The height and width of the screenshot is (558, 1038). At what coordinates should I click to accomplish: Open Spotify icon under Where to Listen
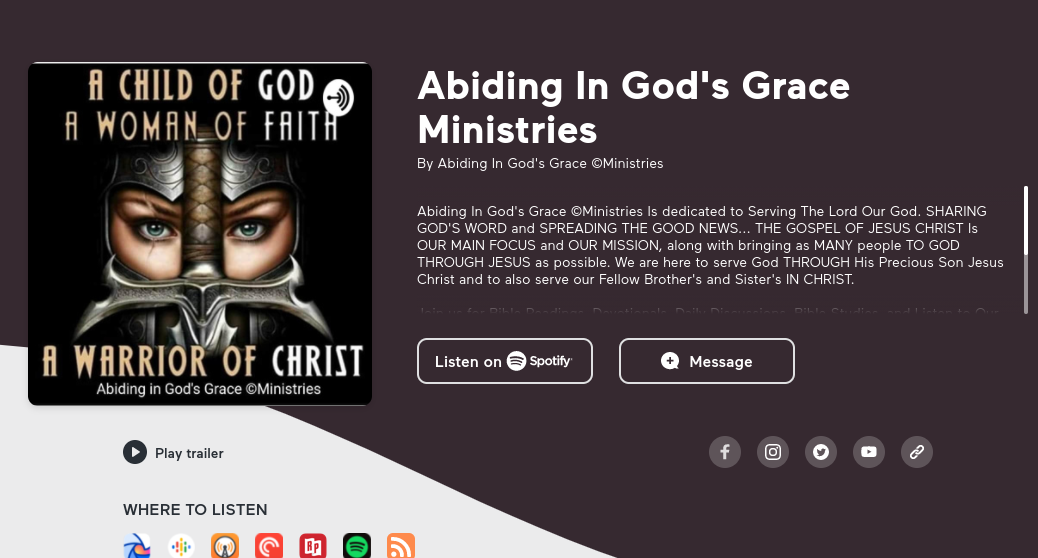pyautogui.click(x=357, y=546)
